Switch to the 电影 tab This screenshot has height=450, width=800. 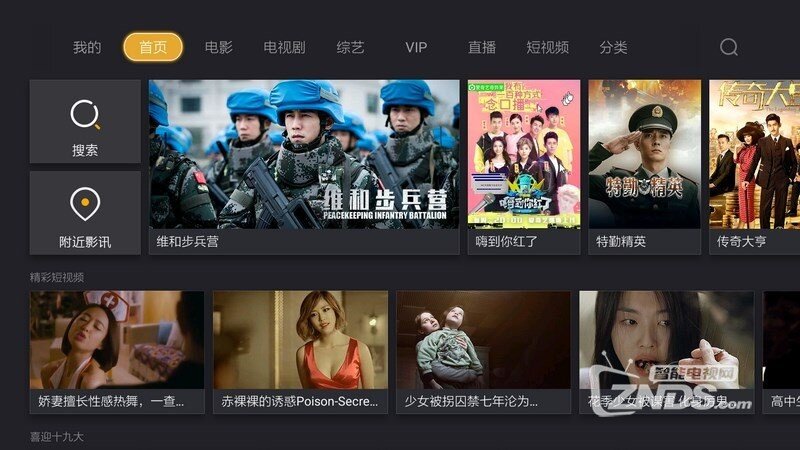tap(218, 47)
